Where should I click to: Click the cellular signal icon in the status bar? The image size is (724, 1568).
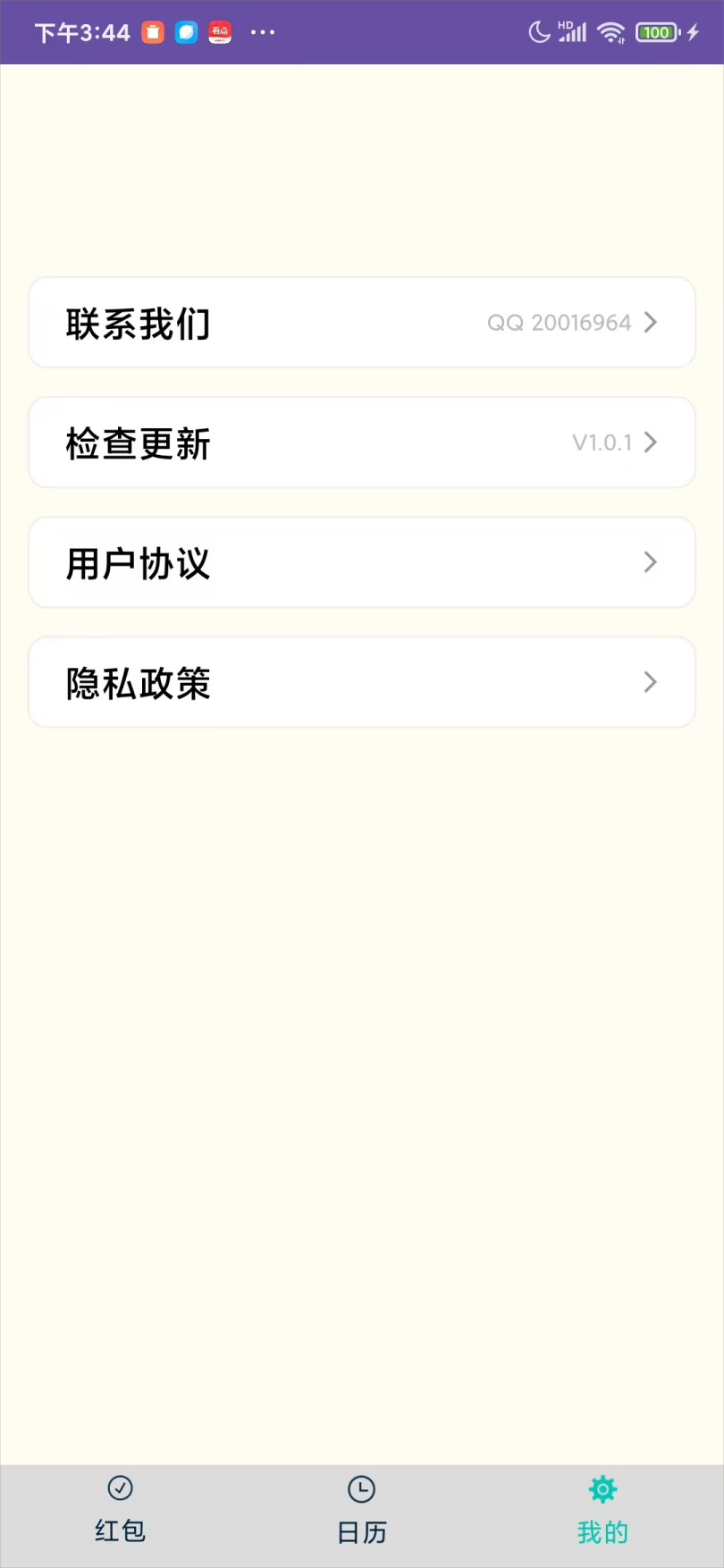[573, 31]
